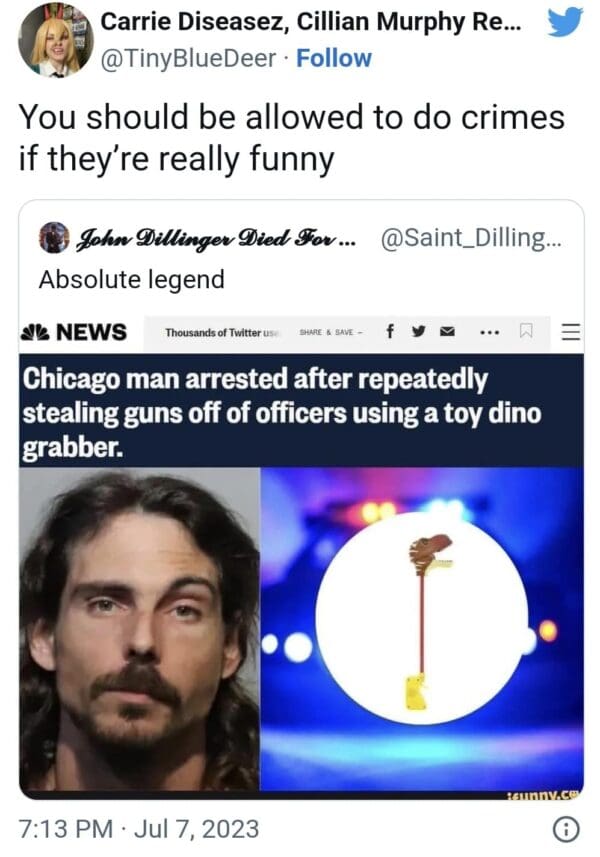Open the Twitter info icon
Image resolution: width=600 pixels, height=857 pixels.
pyautogui.click(x=566, y=830)
